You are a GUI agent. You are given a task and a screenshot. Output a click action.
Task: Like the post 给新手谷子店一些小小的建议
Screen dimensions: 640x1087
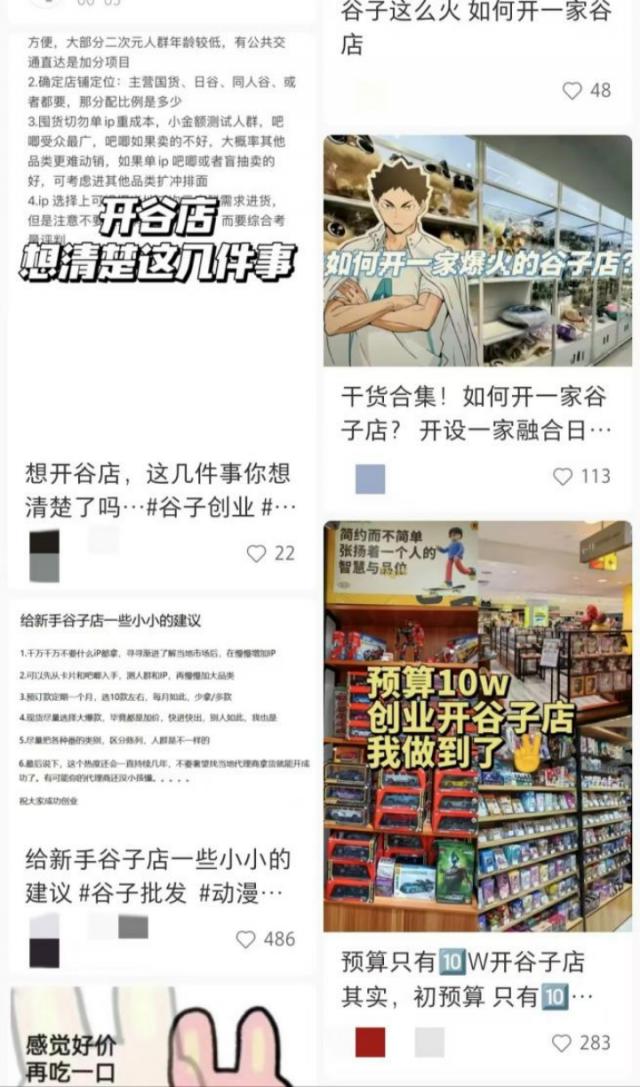coord(246,939)
